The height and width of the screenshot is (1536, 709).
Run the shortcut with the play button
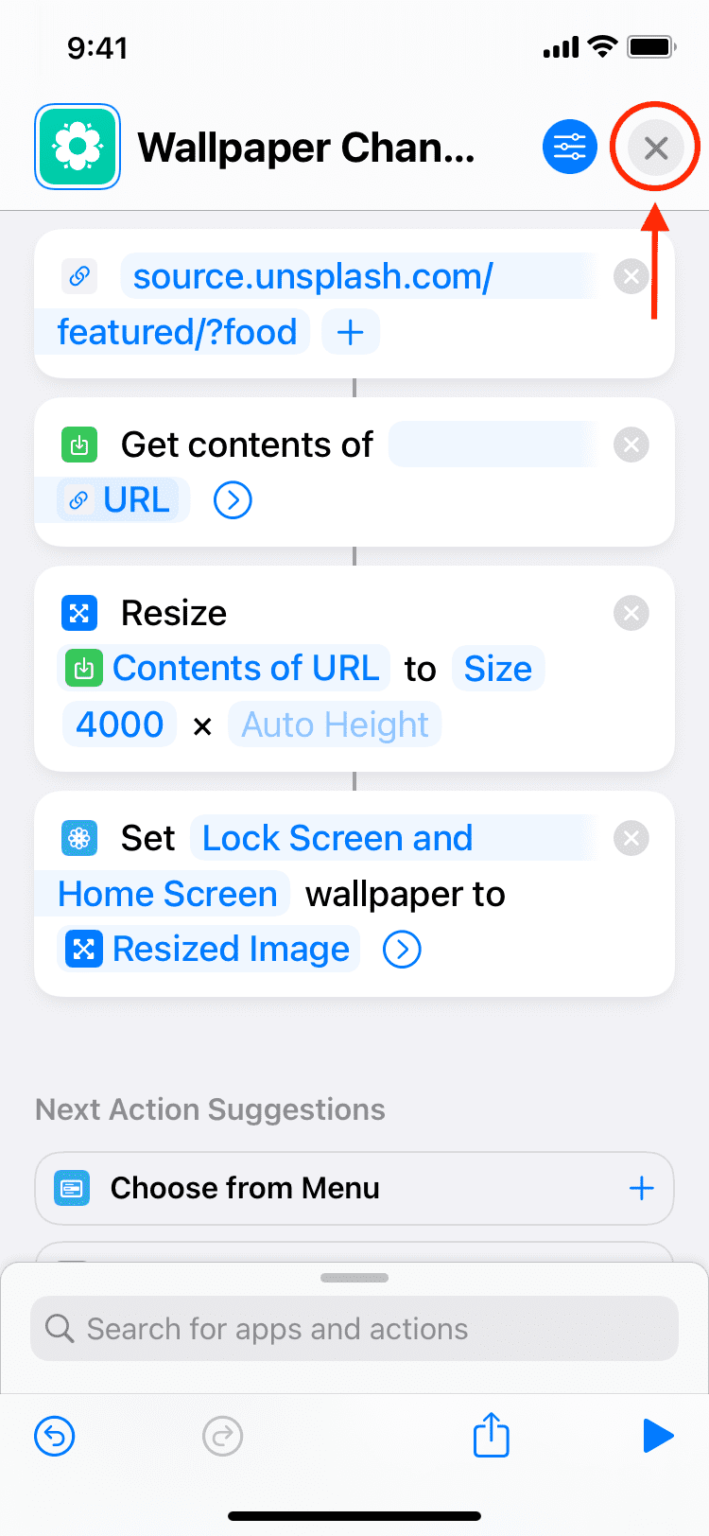[x=657, y=1437]
